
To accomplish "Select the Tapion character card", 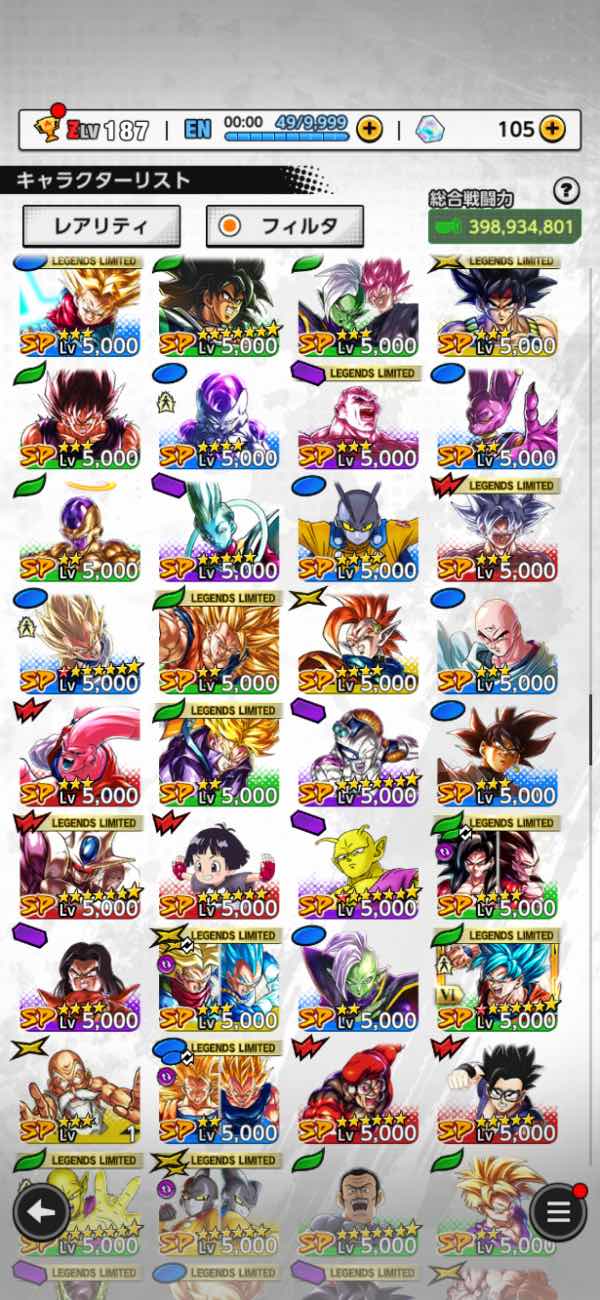I will click(358, 646).
